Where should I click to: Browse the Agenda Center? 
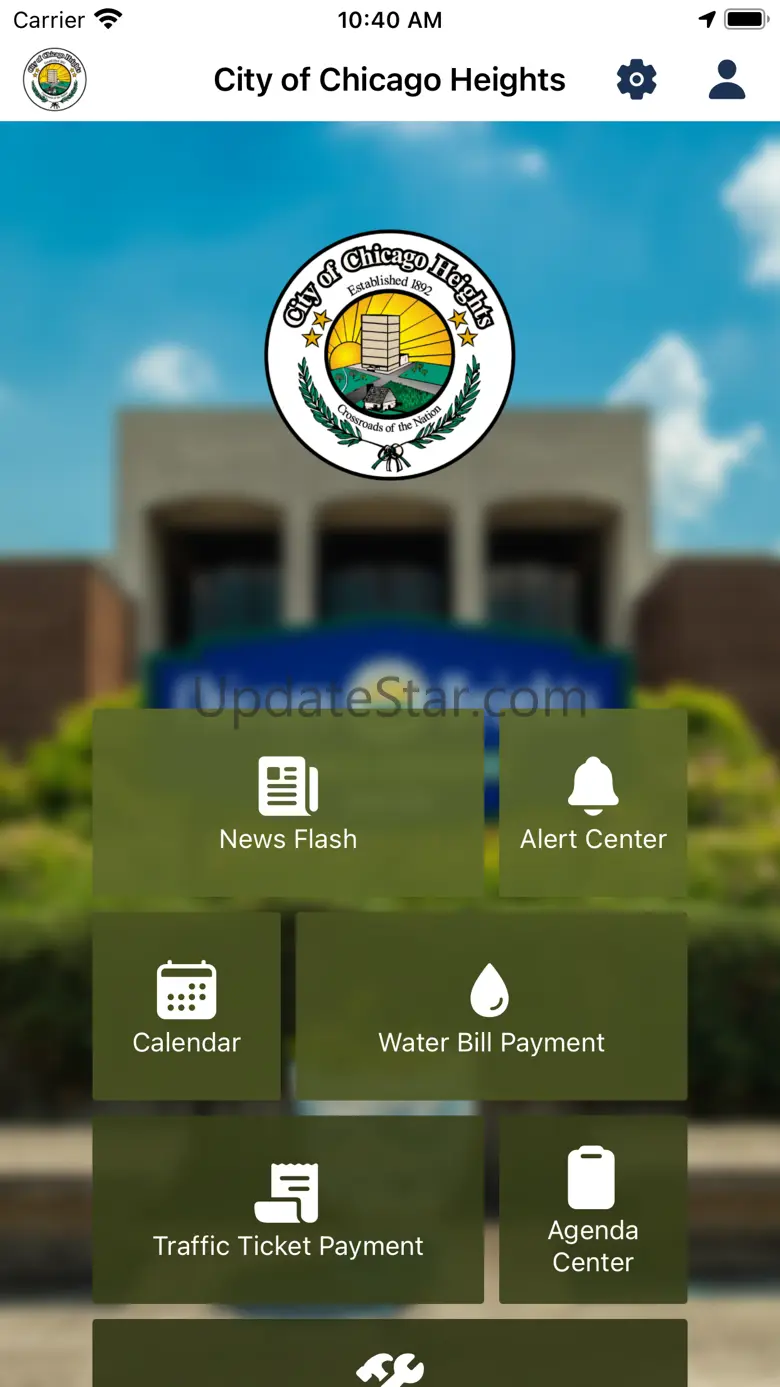pyautogui.click(x=593, y=1210)
